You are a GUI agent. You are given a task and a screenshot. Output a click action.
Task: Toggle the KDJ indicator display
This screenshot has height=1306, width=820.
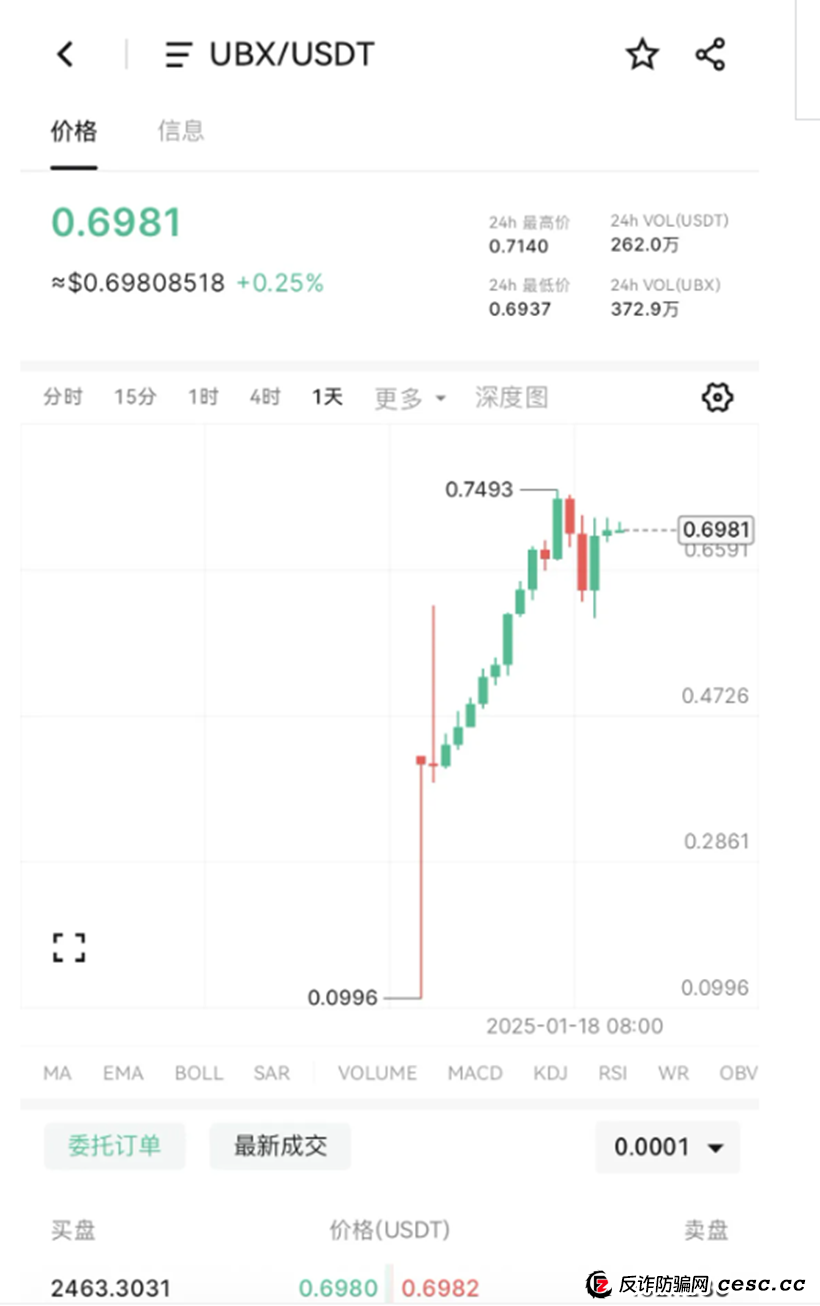(x=549, y=1072)
